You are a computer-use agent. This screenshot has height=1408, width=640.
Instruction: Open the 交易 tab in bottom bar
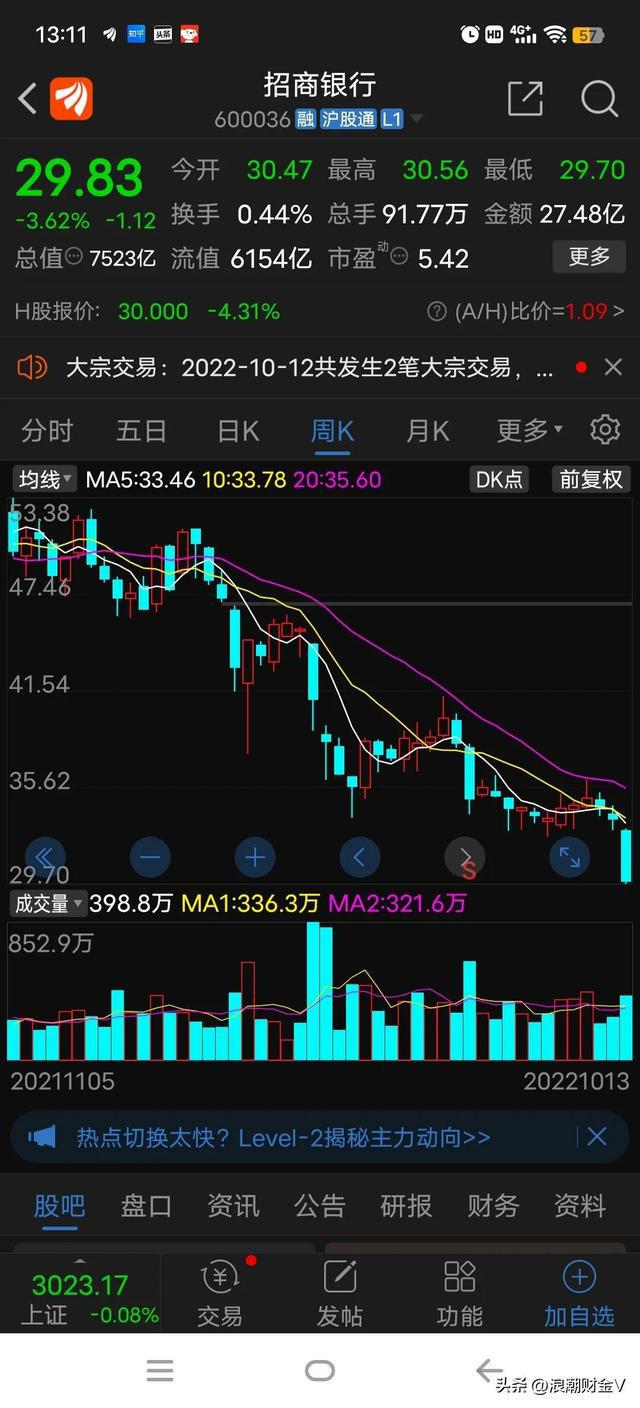(220, 1293)
